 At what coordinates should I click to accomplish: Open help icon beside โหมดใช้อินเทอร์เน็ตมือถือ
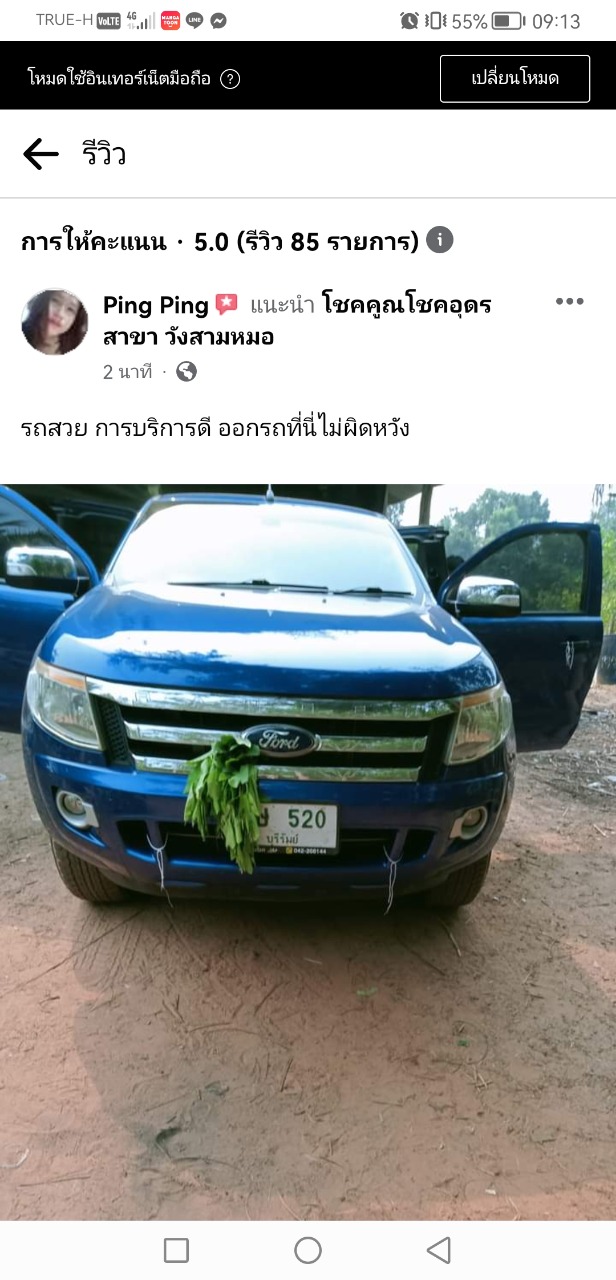[x=230, y=79]
